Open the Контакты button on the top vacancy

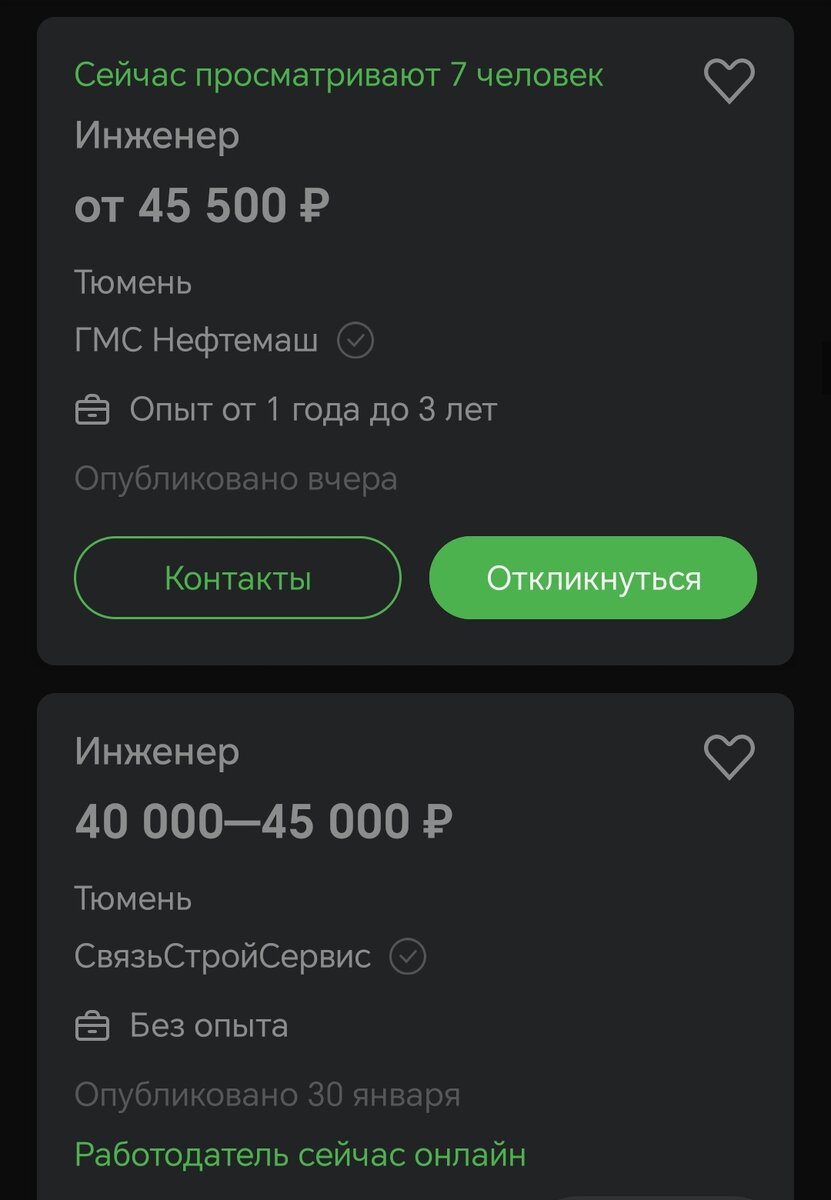(x=236, y=577)
